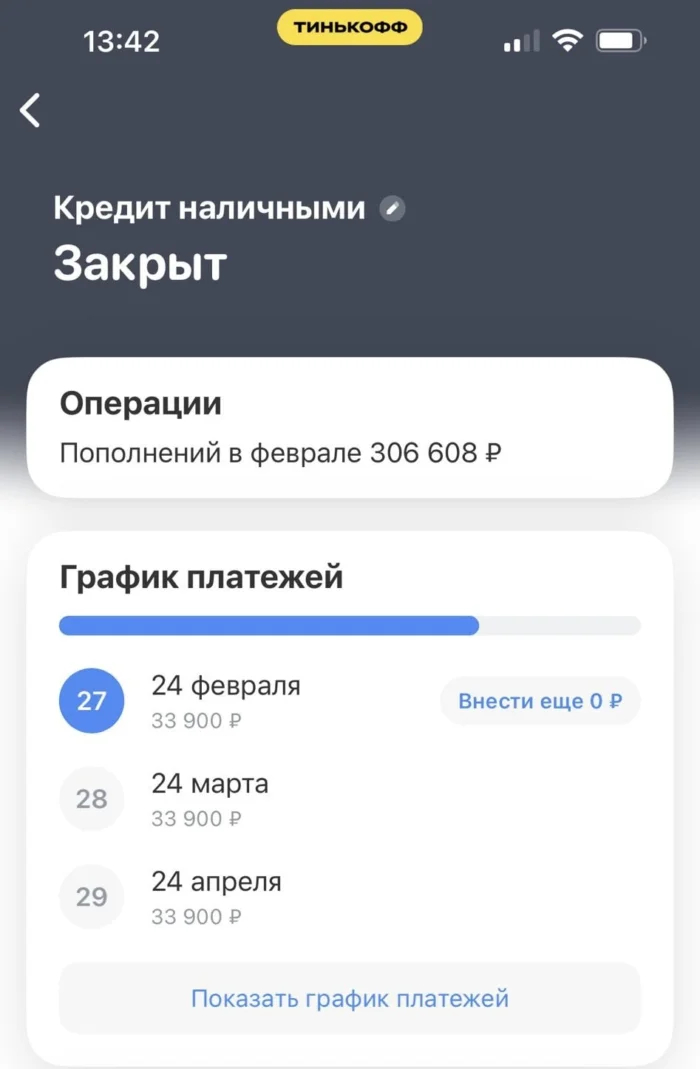Go back using the top arrow

click(31, 110)
